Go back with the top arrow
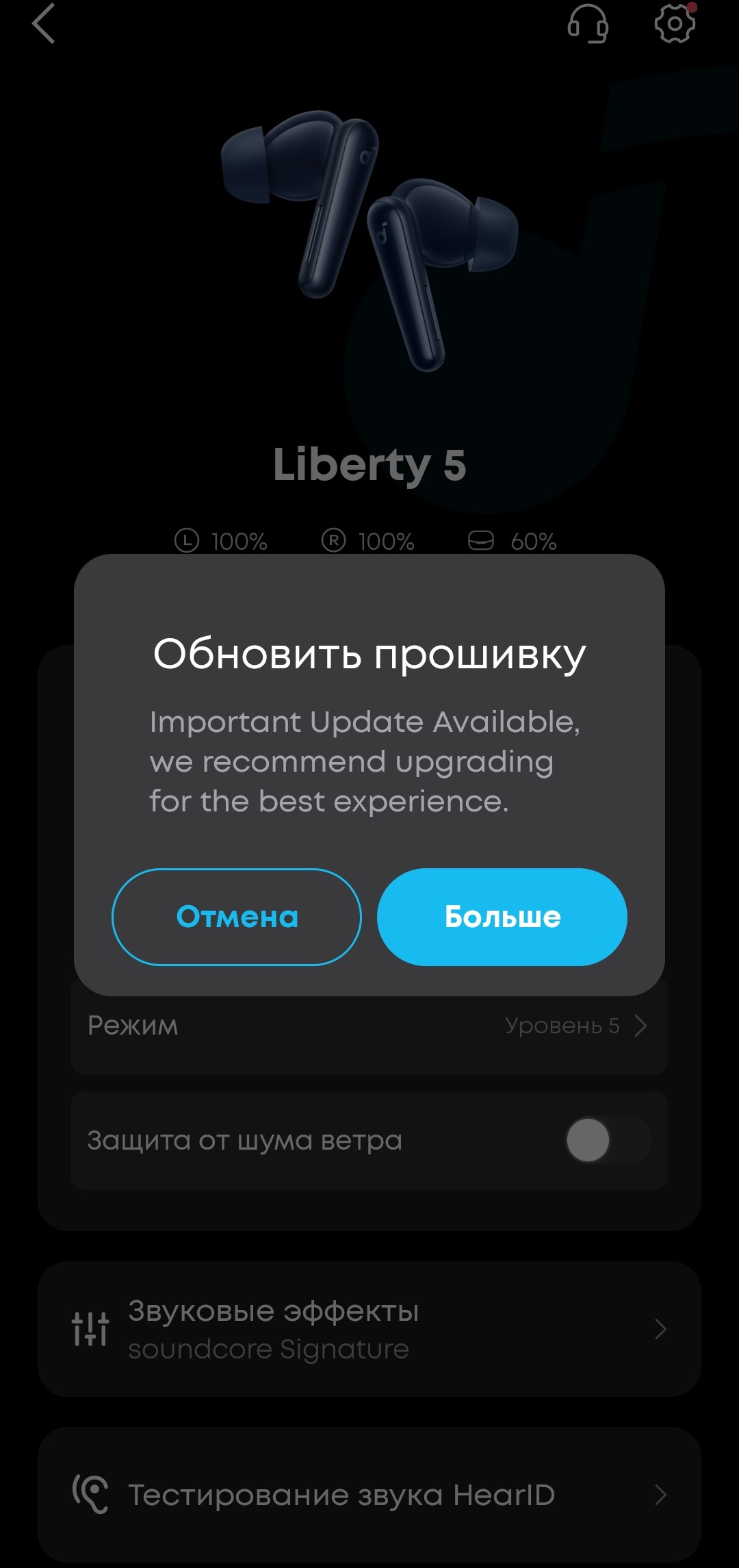This screenshot has width=739, height=1568. click(x=43, y=24)
